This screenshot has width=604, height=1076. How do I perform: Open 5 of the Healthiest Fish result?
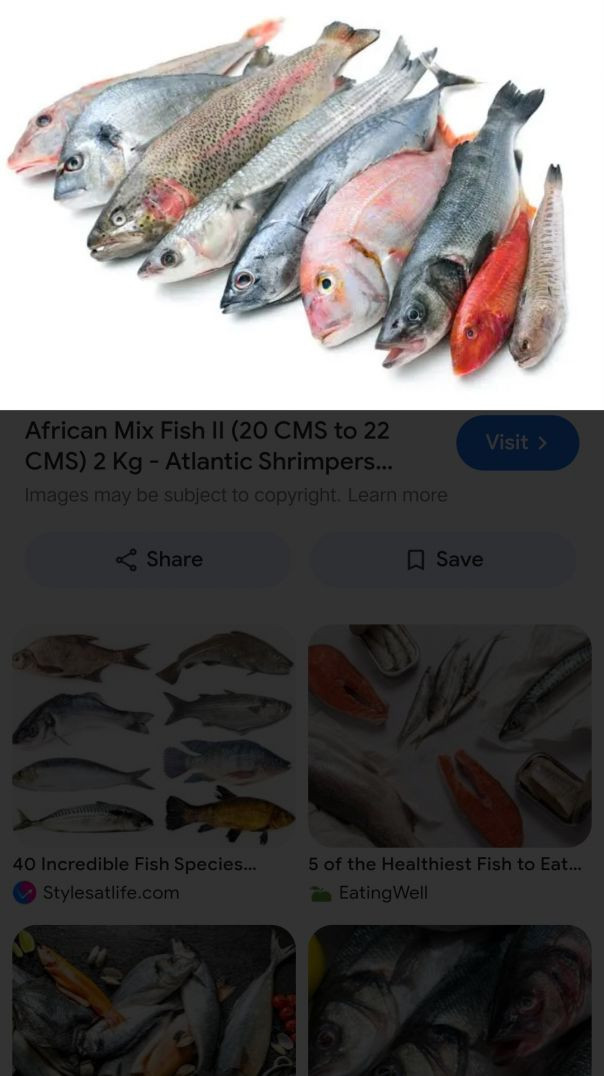(x=449, y=736)
